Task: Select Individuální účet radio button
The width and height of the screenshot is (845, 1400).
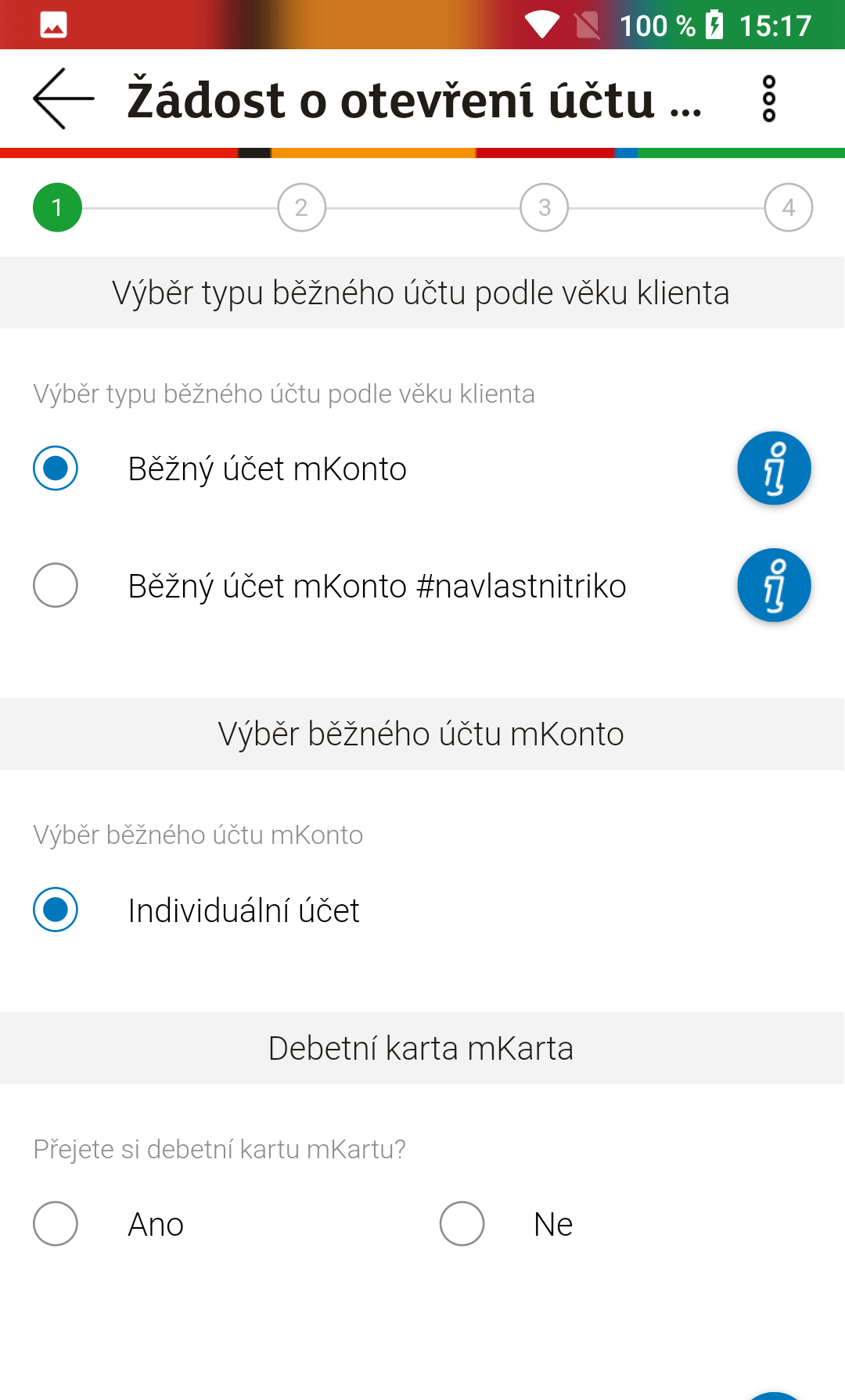Action: pos(56,910)
